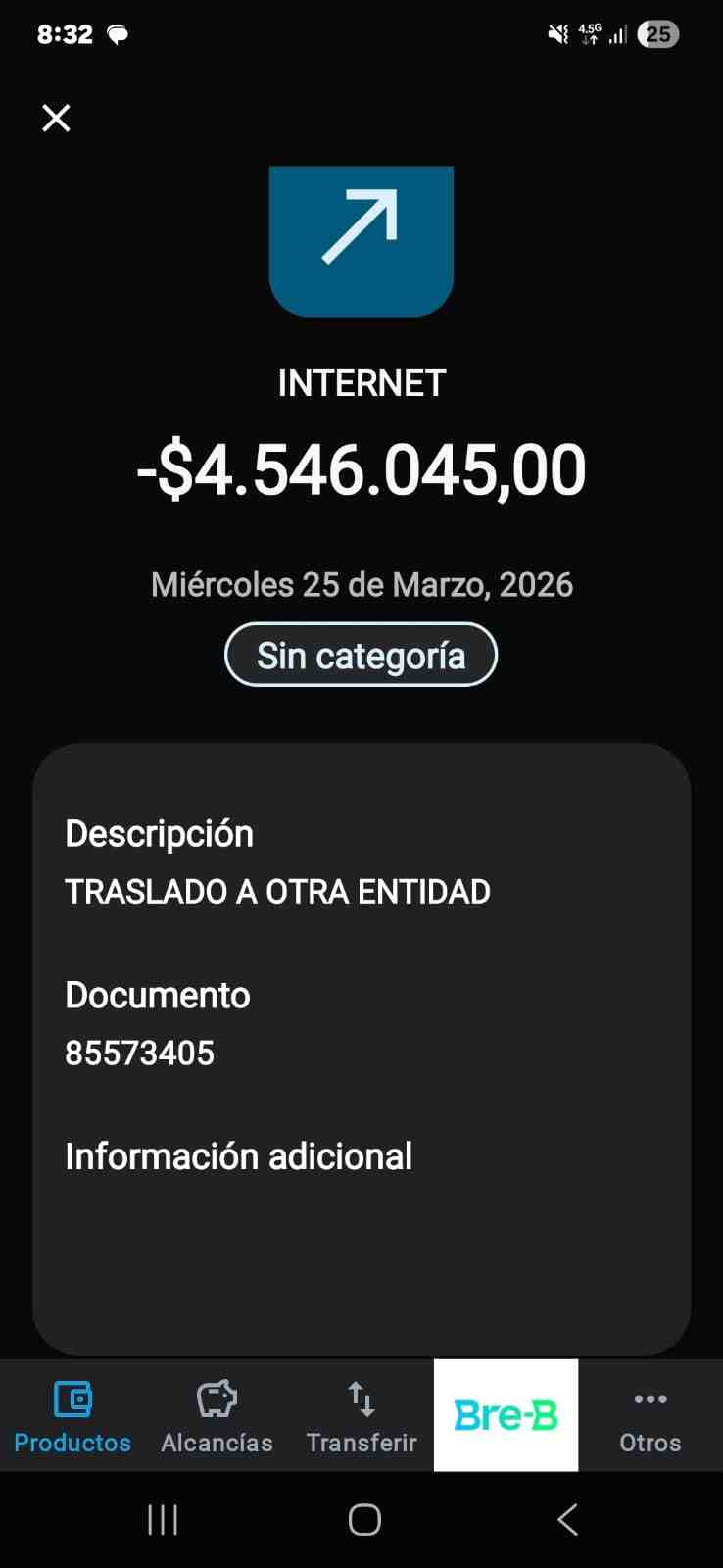723x1568 pixels.
Task: Go to the Transferir tab
Action: pos(361,1415)
